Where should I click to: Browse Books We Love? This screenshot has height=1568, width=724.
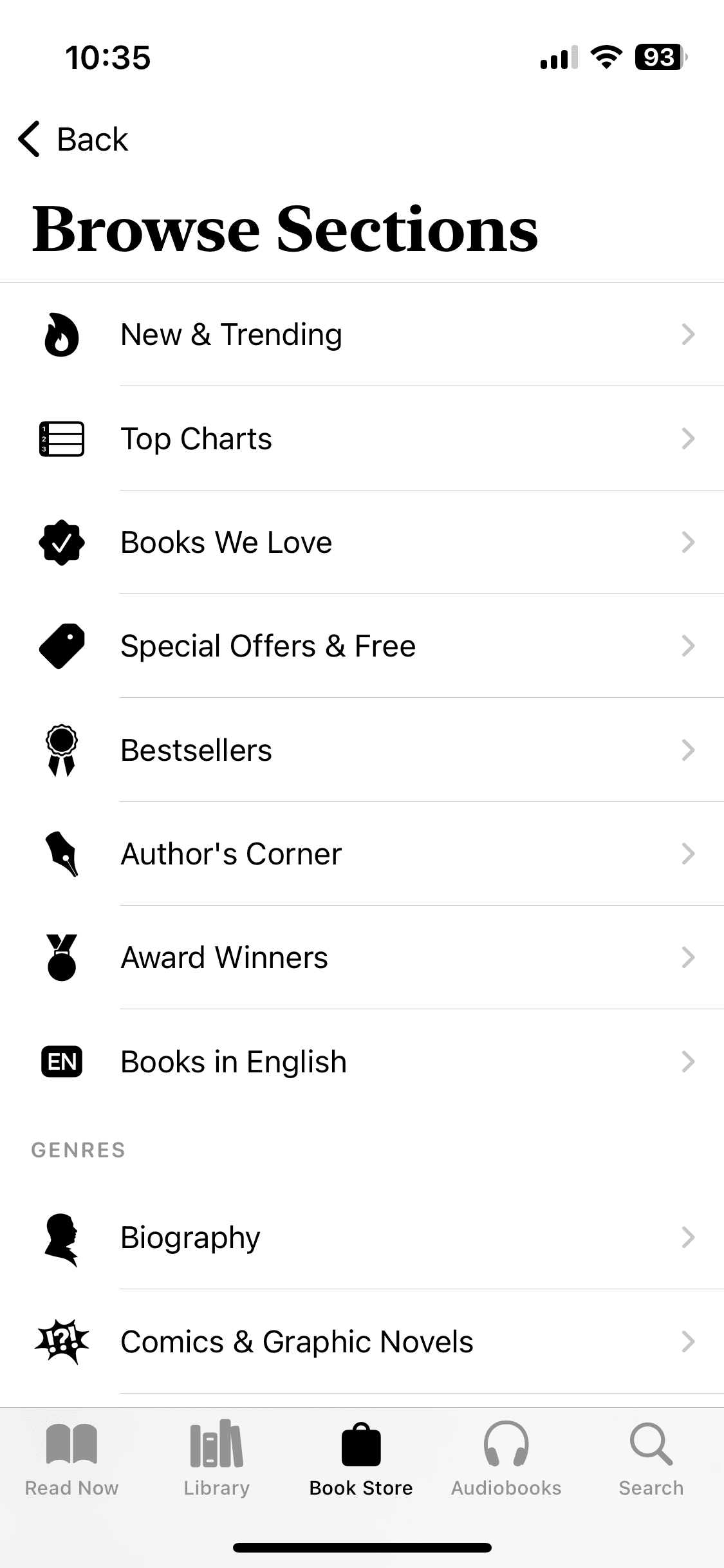click(x=362, y=543)
